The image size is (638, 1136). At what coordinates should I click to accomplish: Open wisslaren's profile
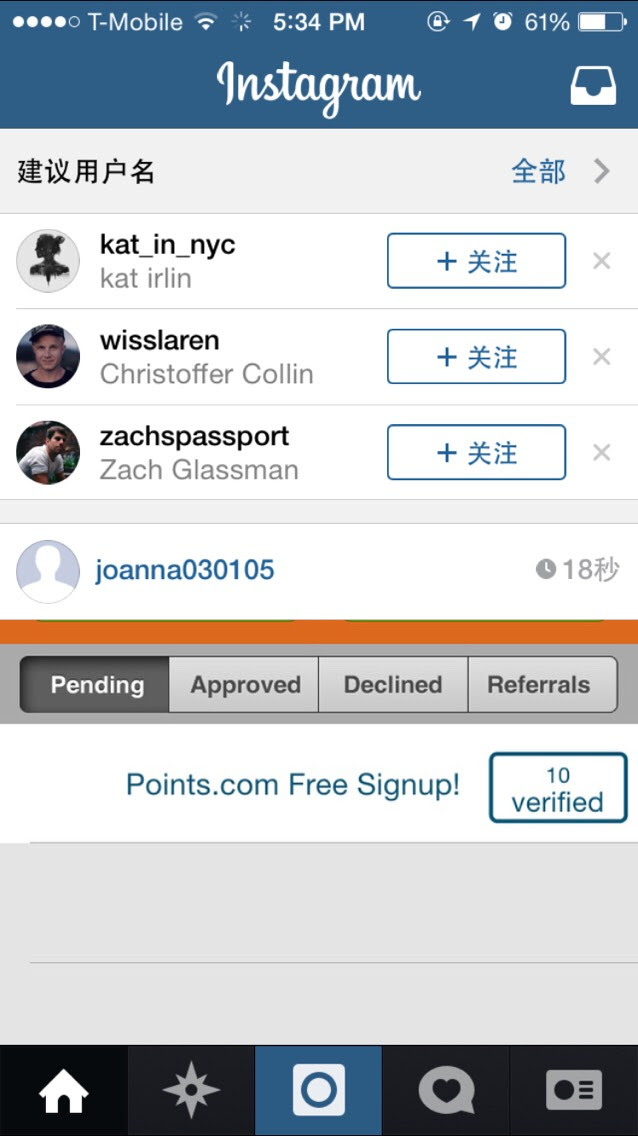[159, 341]
